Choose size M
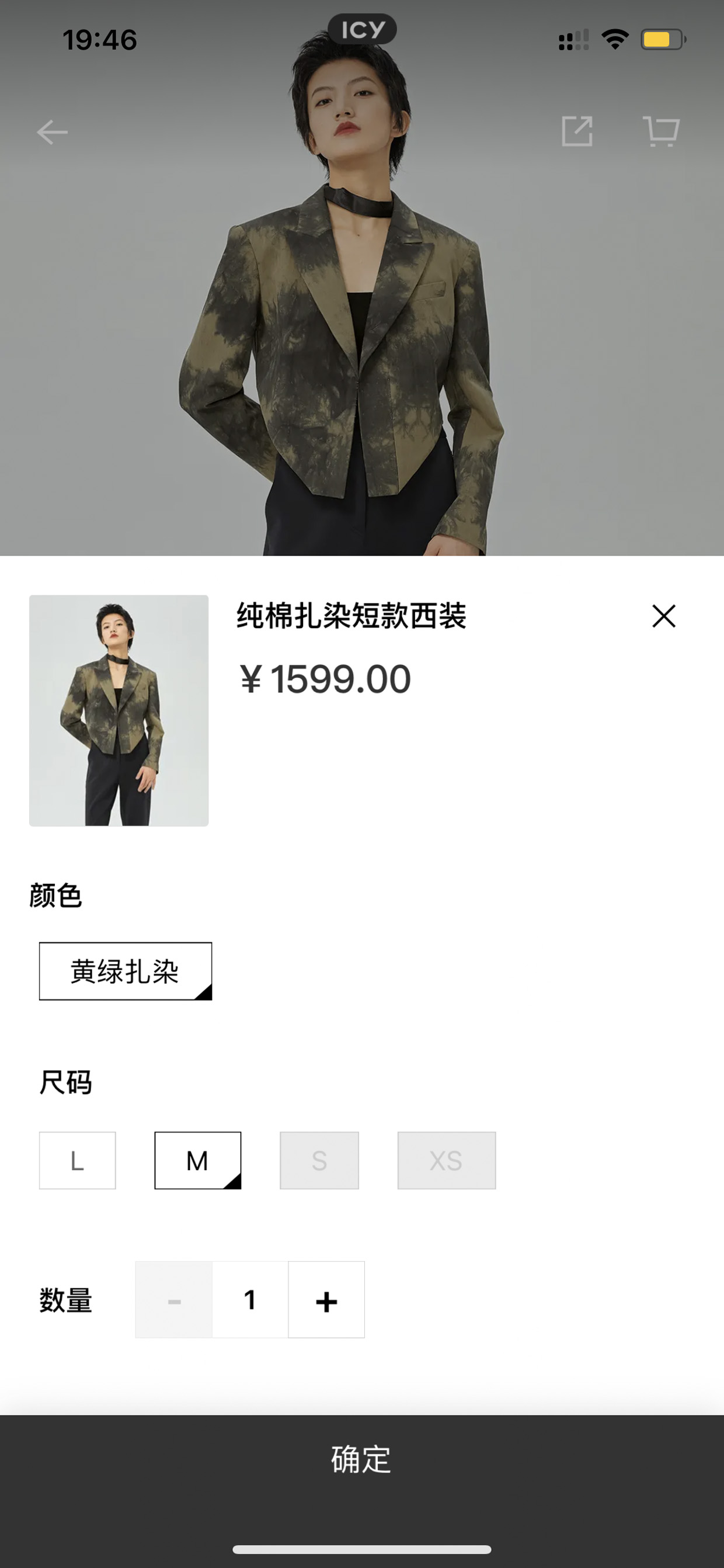This screenshot has height=1568, width=724. [198, 1160]
